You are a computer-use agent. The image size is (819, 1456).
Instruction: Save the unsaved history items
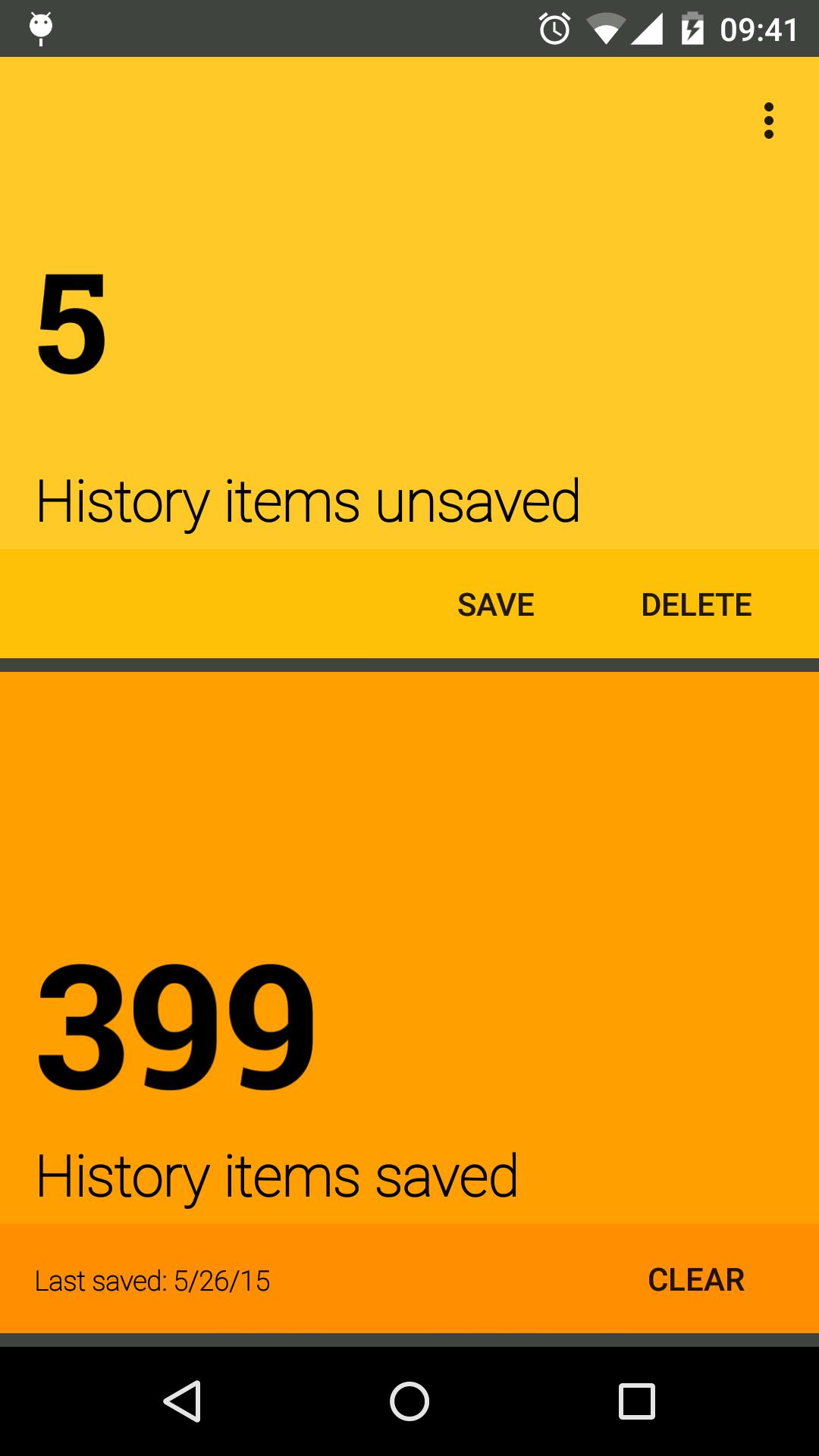tap(496, 605)
